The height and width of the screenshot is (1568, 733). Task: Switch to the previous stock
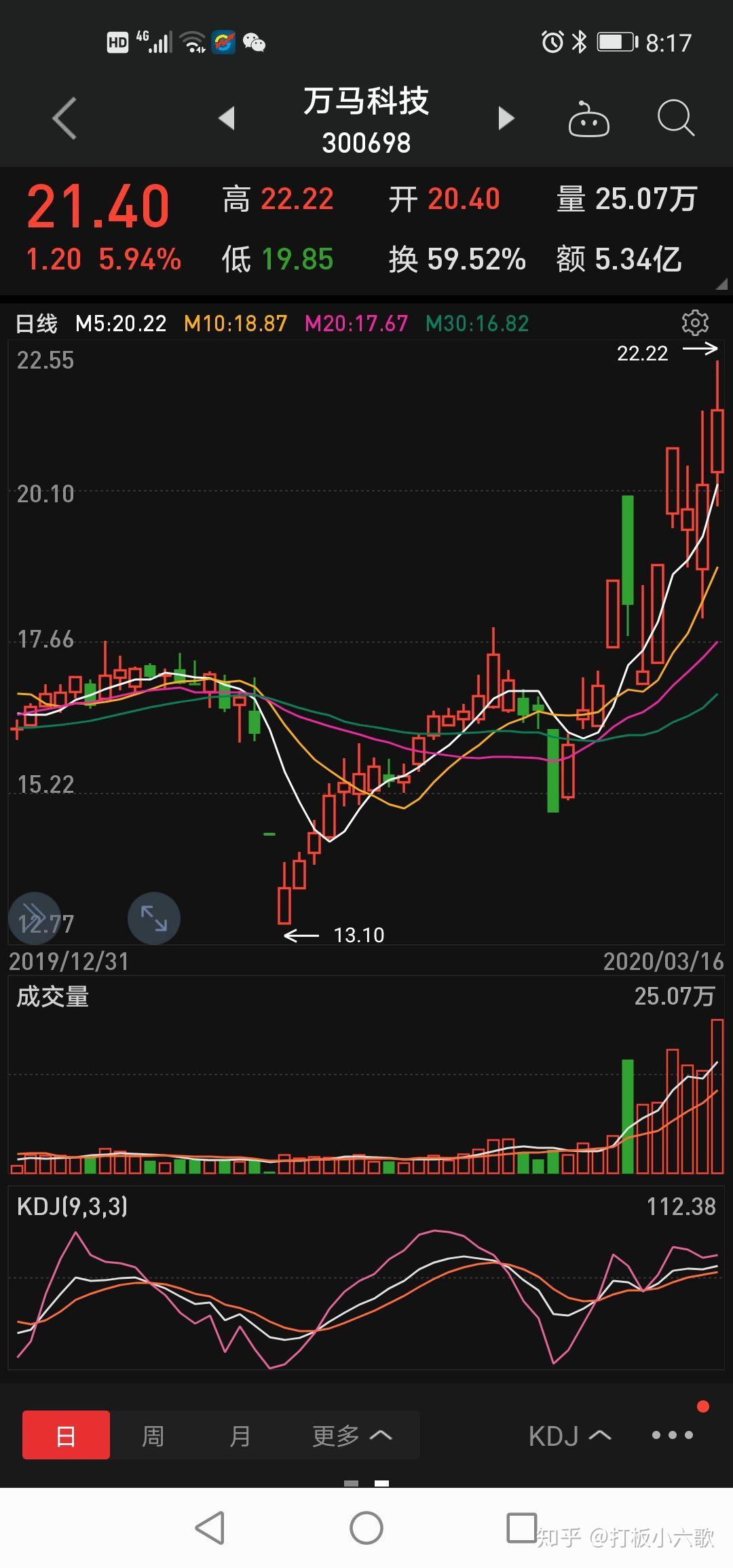[x=227, y=118]
